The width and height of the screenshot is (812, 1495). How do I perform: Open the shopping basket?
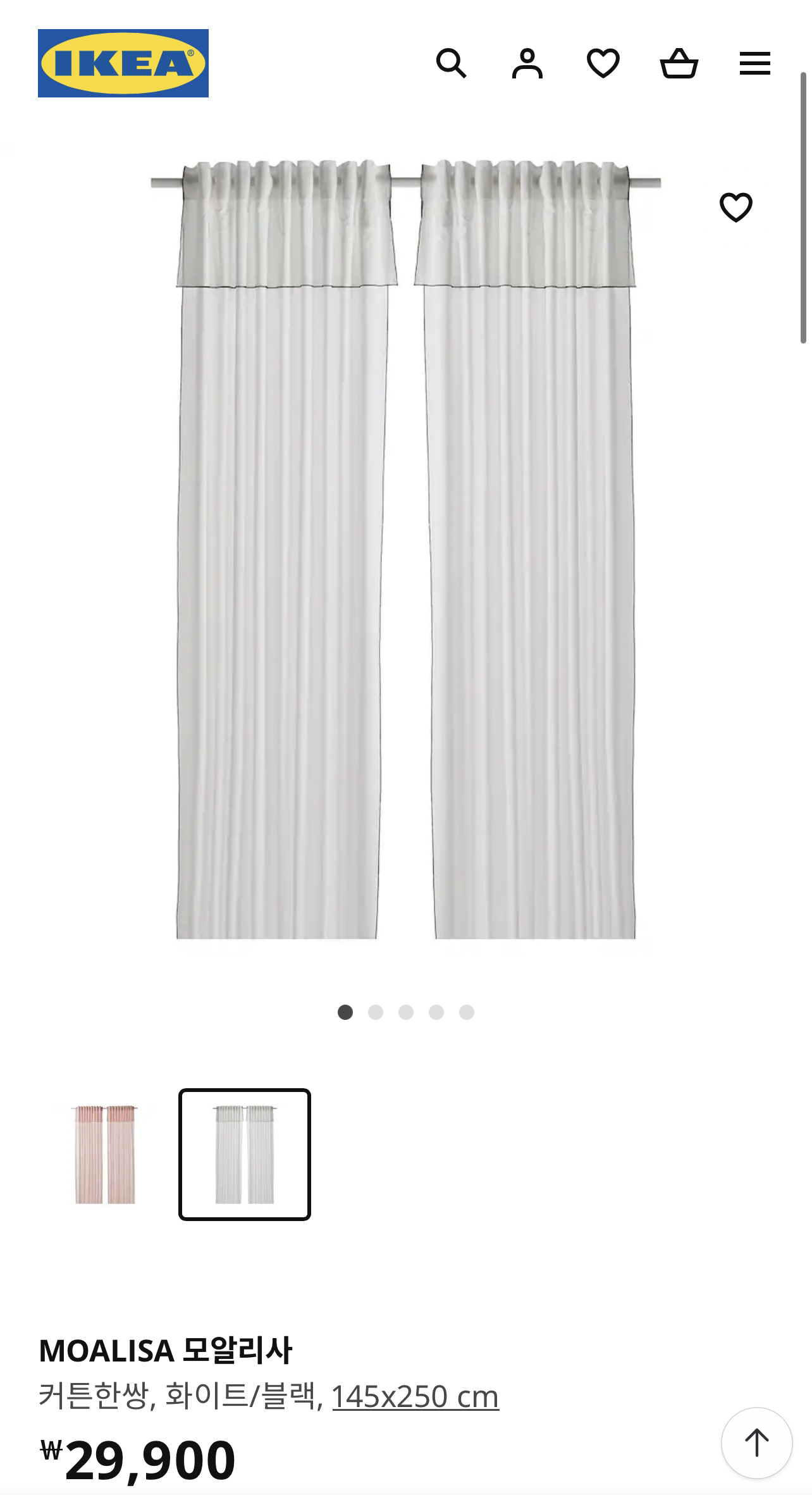coord(679,63)
